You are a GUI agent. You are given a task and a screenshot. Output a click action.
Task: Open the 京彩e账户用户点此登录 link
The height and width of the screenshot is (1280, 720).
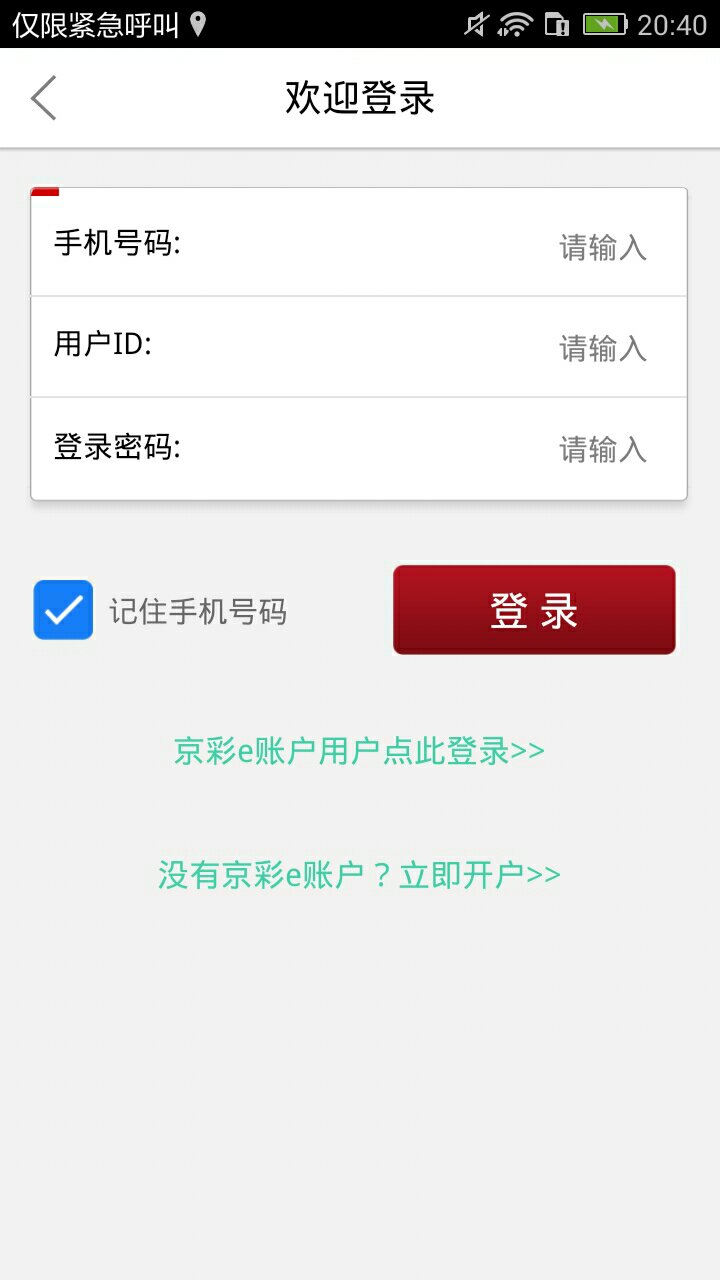coord(357,749)
